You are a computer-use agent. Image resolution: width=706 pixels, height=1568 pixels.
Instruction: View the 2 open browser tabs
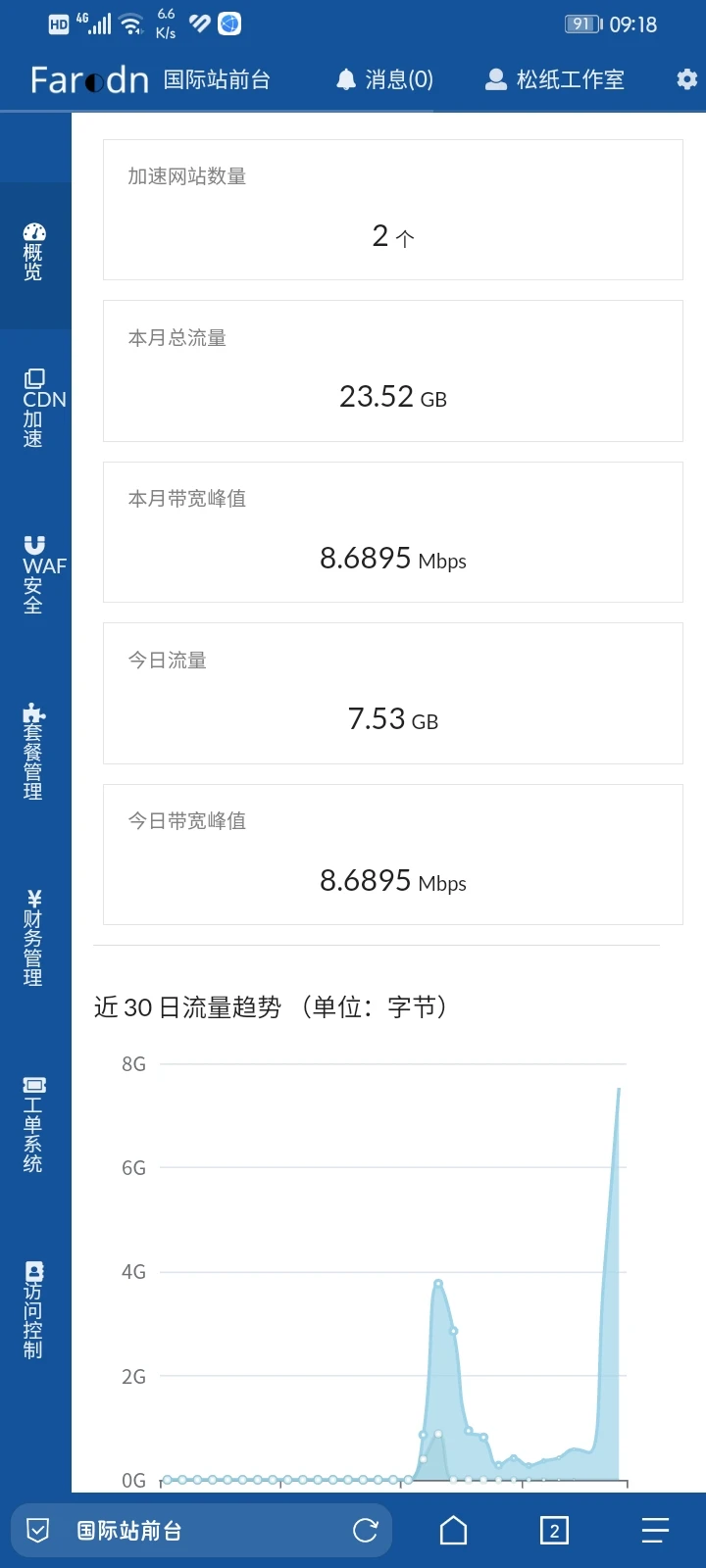click(x=554, y=1530)
